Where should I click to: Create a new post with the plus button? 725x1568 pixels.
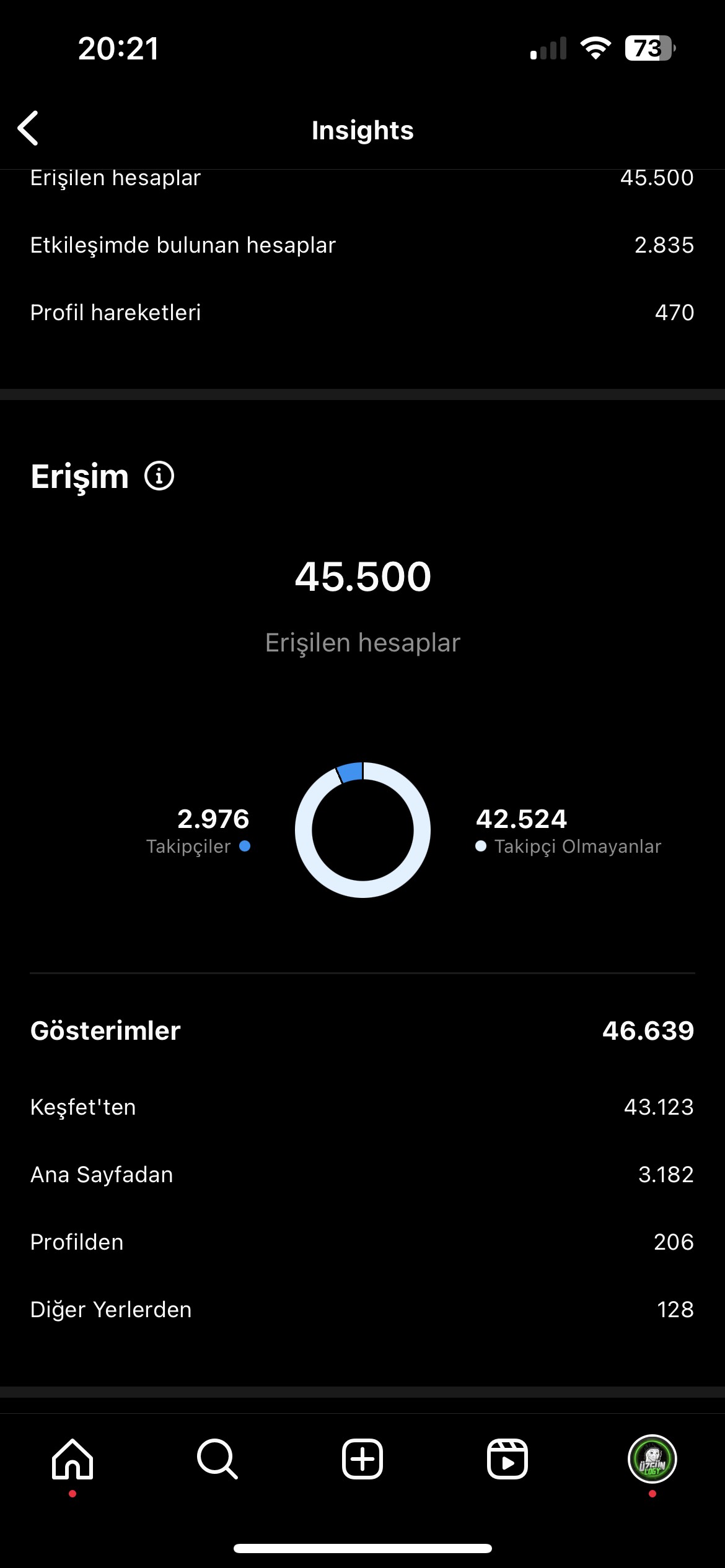[x=362, y=1459]
